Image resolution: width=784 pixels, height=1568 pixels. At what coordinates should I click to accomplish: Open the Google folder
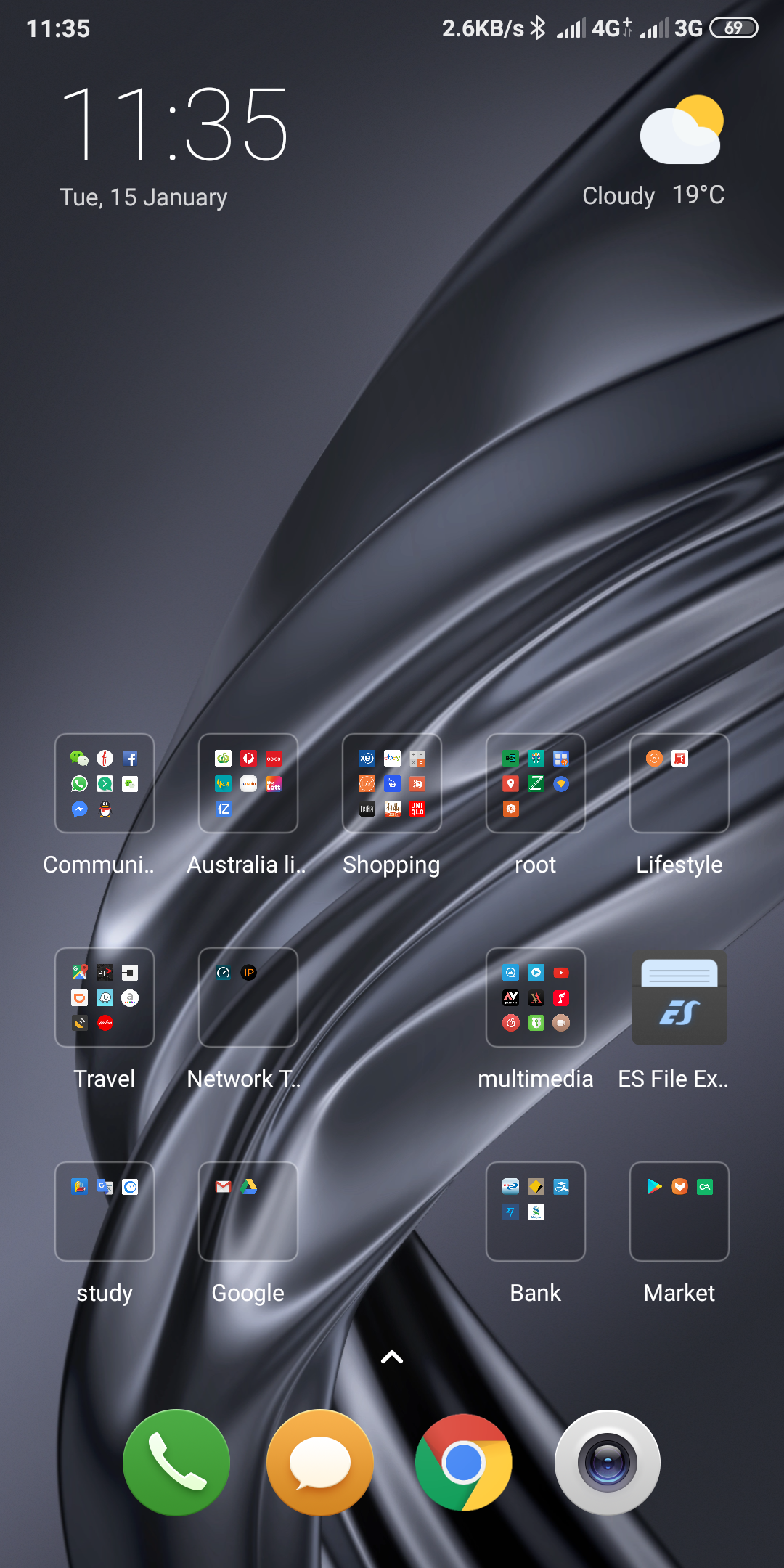coord(248,1212)
